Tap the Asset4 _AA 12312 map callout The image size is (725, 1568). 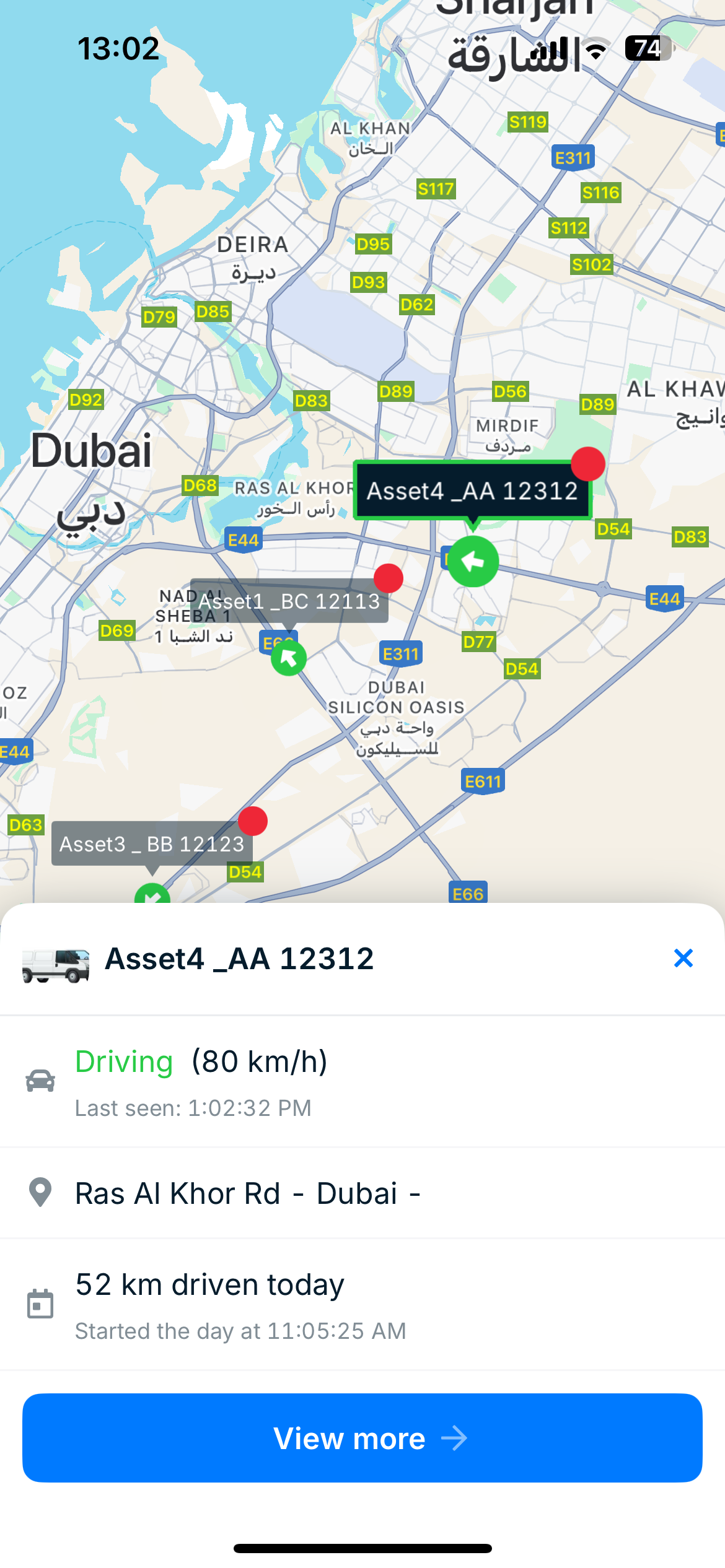coord(472,490)
